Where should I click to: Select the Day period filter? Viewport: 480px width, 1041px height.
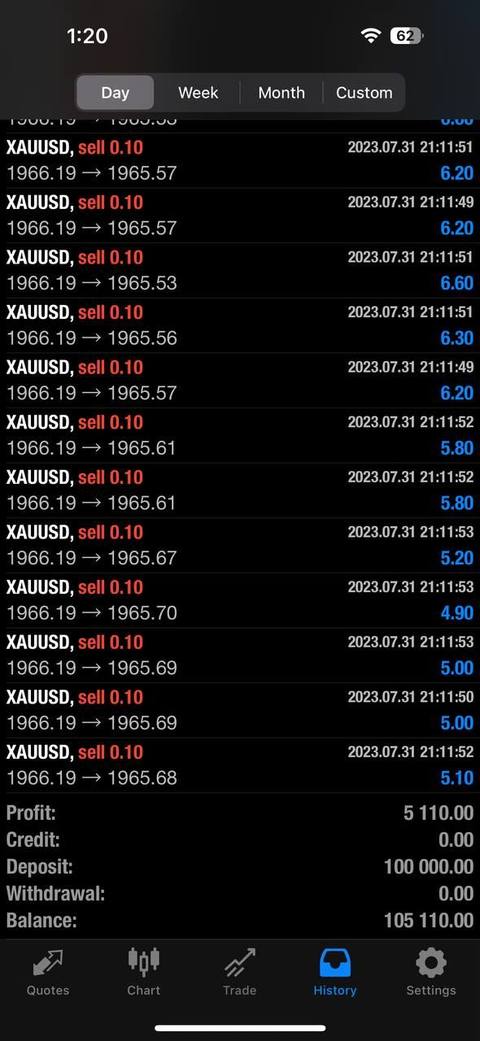115,92
